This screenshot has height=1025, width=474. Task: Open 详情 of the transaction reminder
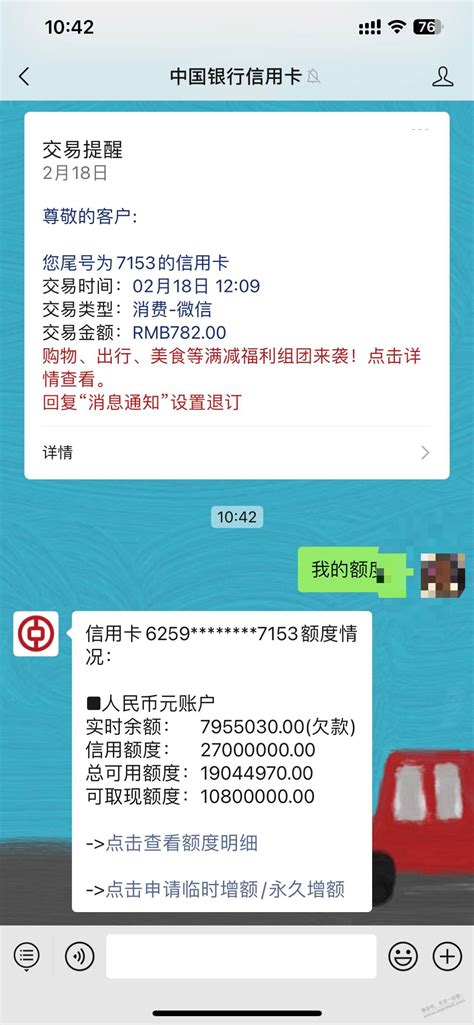(237, 452)
